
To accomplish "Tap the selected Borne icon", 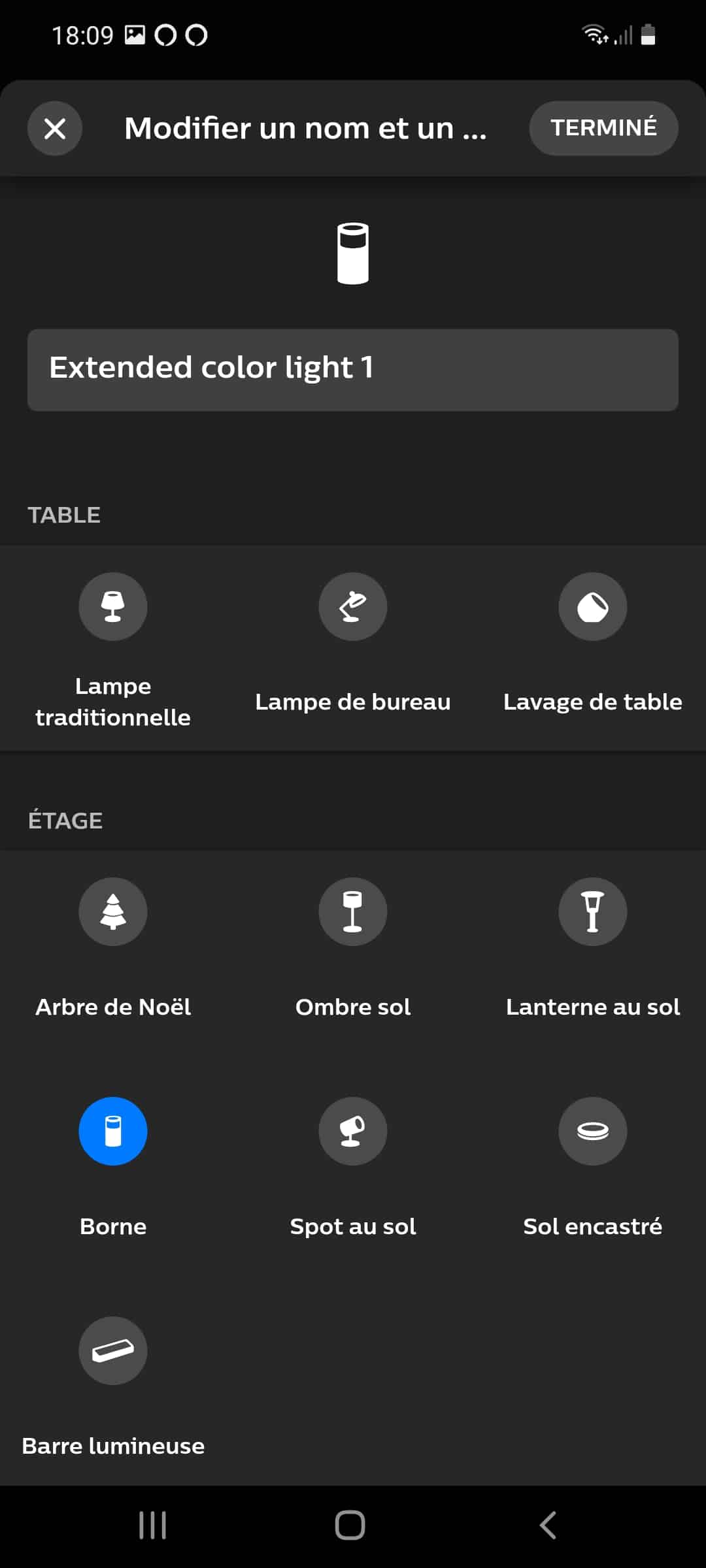I will pos(113,1131).
